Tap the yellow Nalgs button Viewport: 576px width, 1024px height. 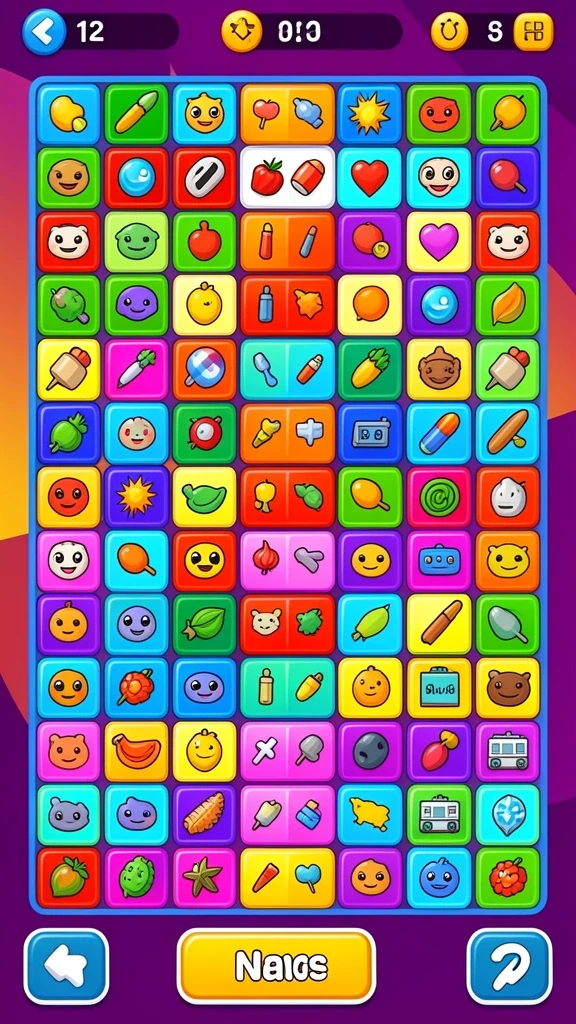click(x=276, y=966)
